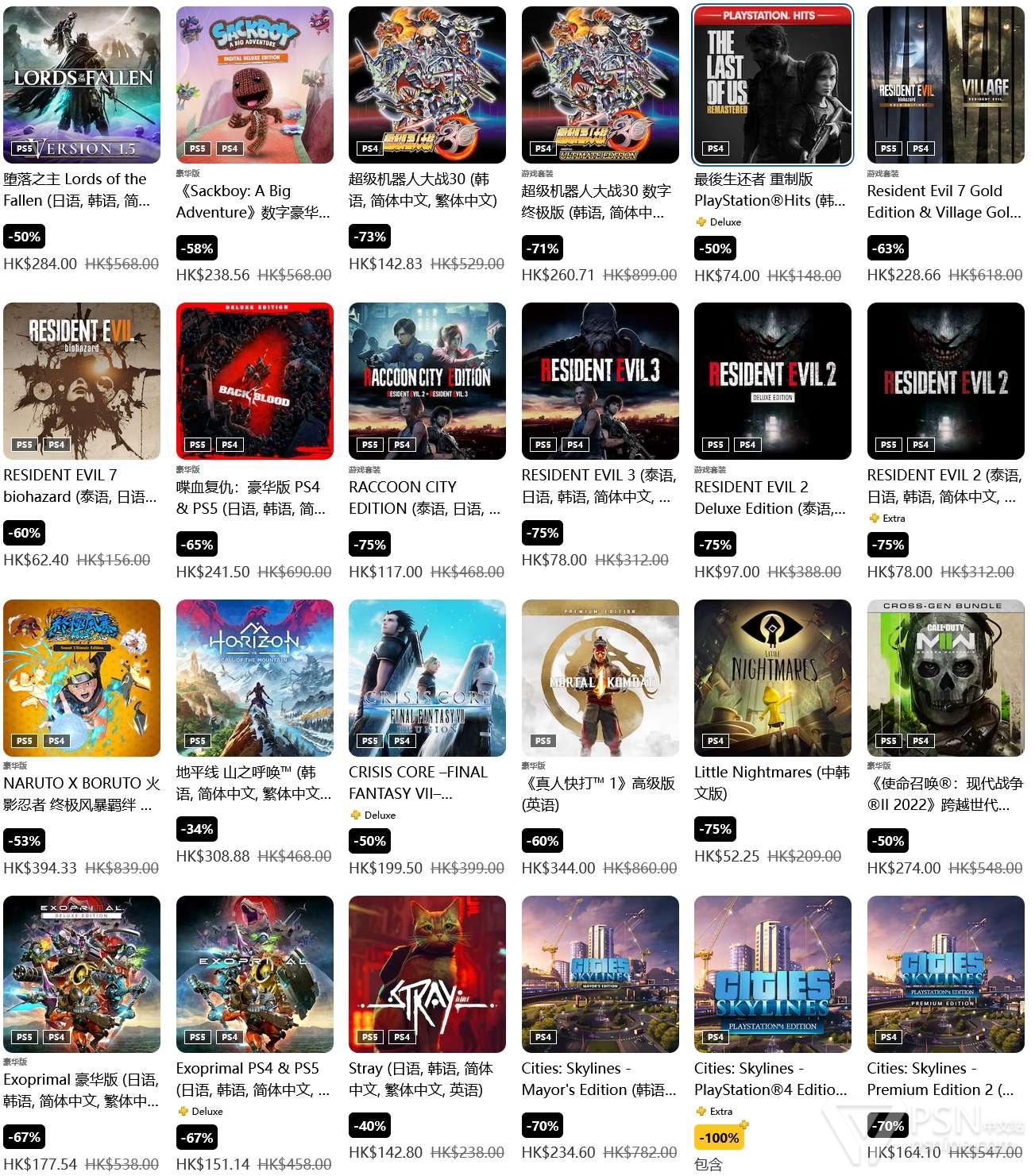
Task: Open Cities: Skylines Mayor's Edition
Action: pyautogui.click(x=600, y=974)
